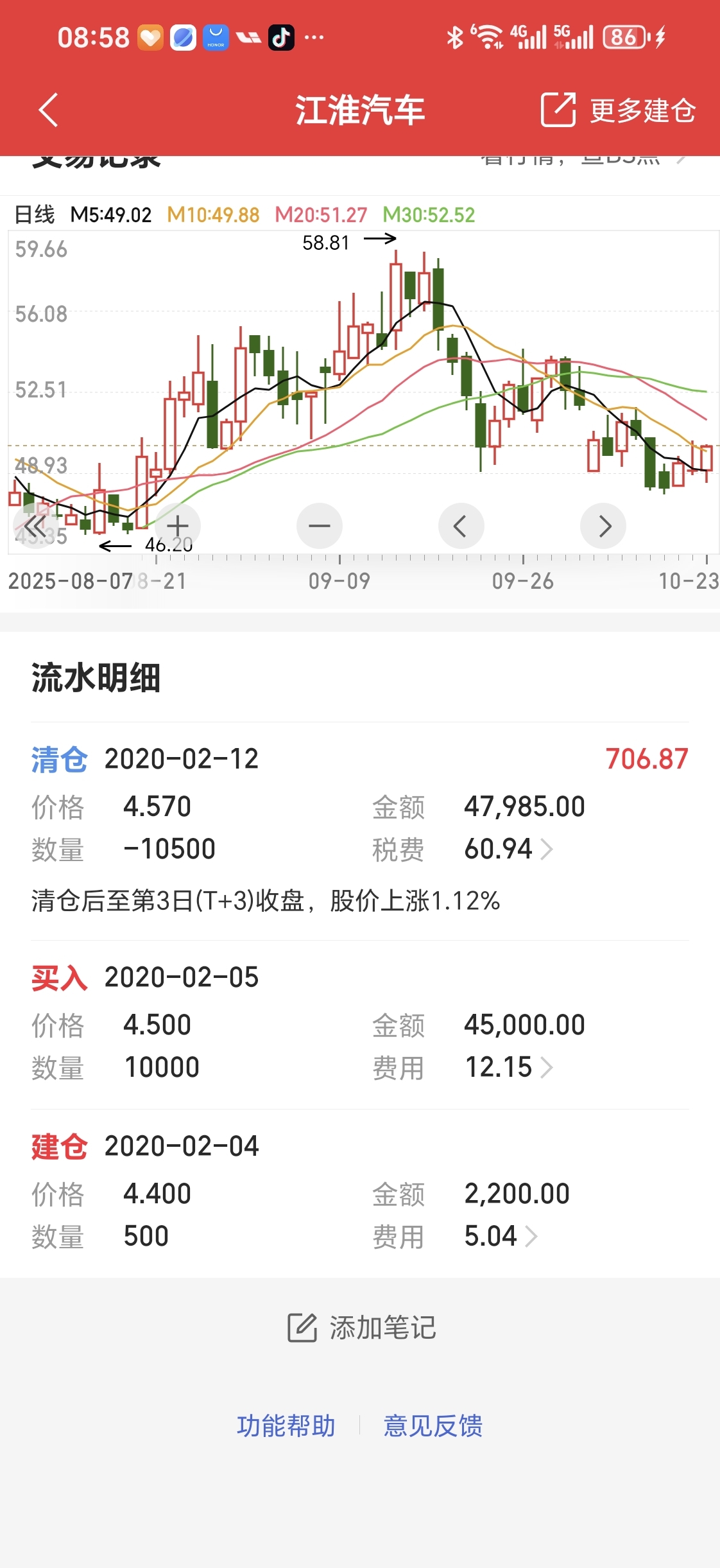Zoom in on the K-line chart
Viewport: 720px width, 1568px height.
click(x=178, y=526)
